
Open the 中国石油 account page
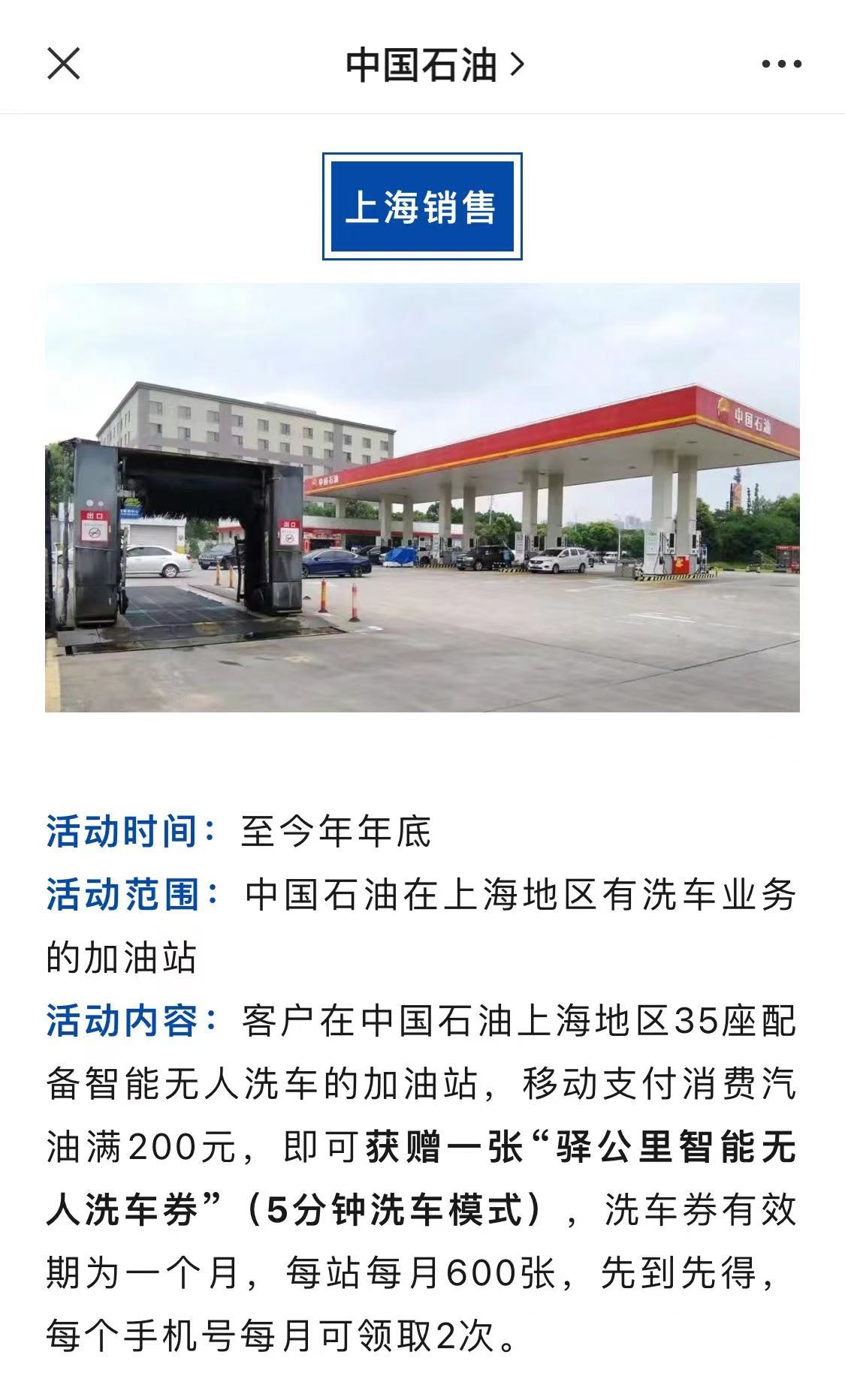[x=433, y=65]
